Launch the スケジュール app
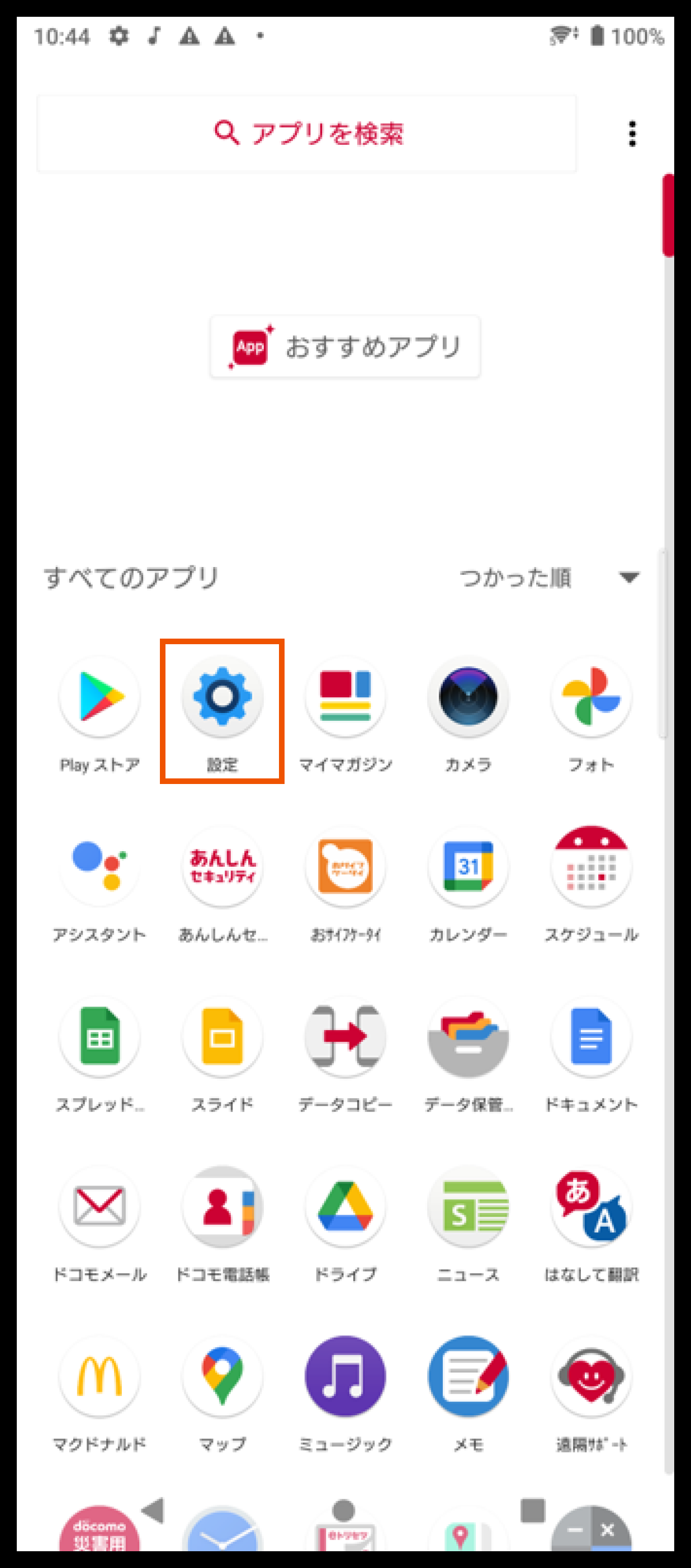The image size is (691, 1568). click(x=590, y=867)
